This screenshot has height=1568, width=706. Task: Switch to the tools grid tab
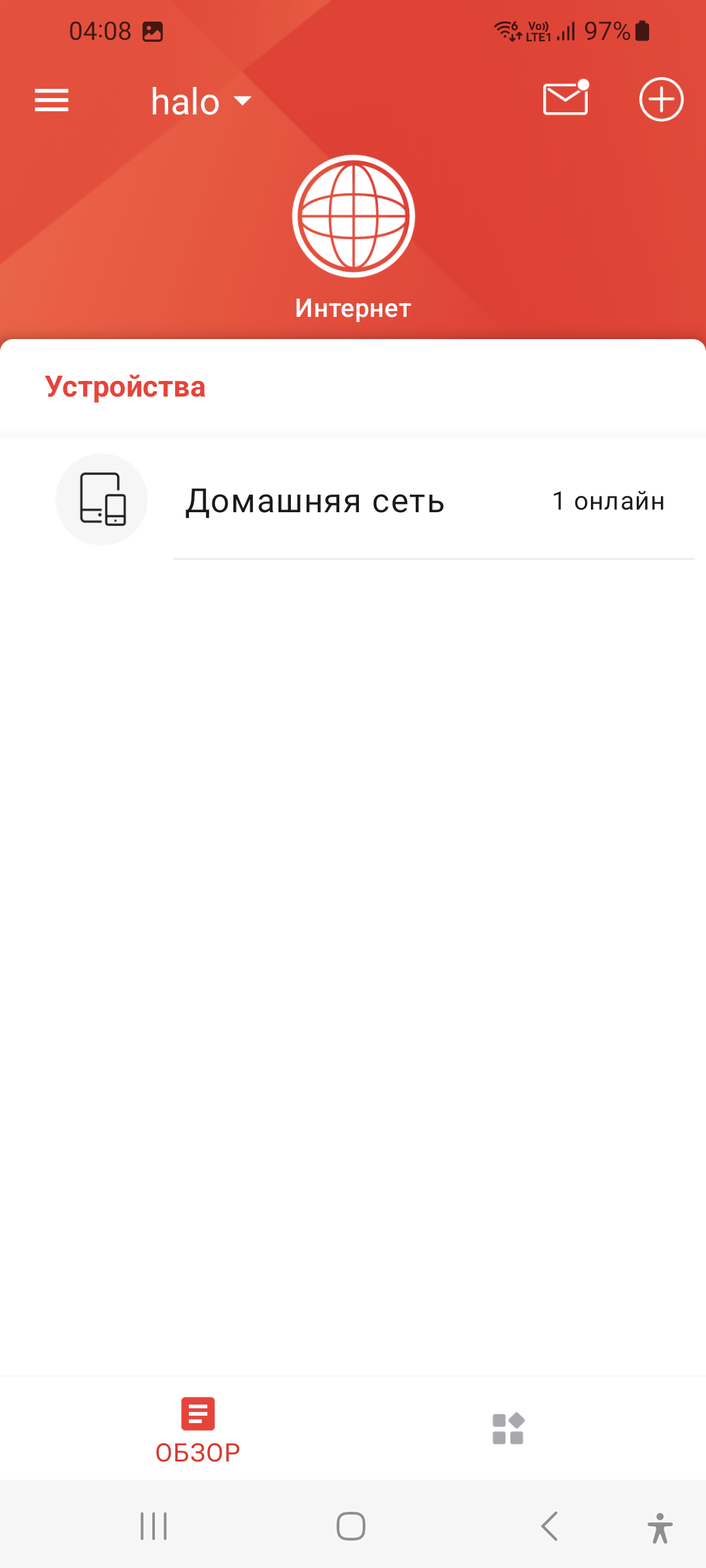[508, 1429]
